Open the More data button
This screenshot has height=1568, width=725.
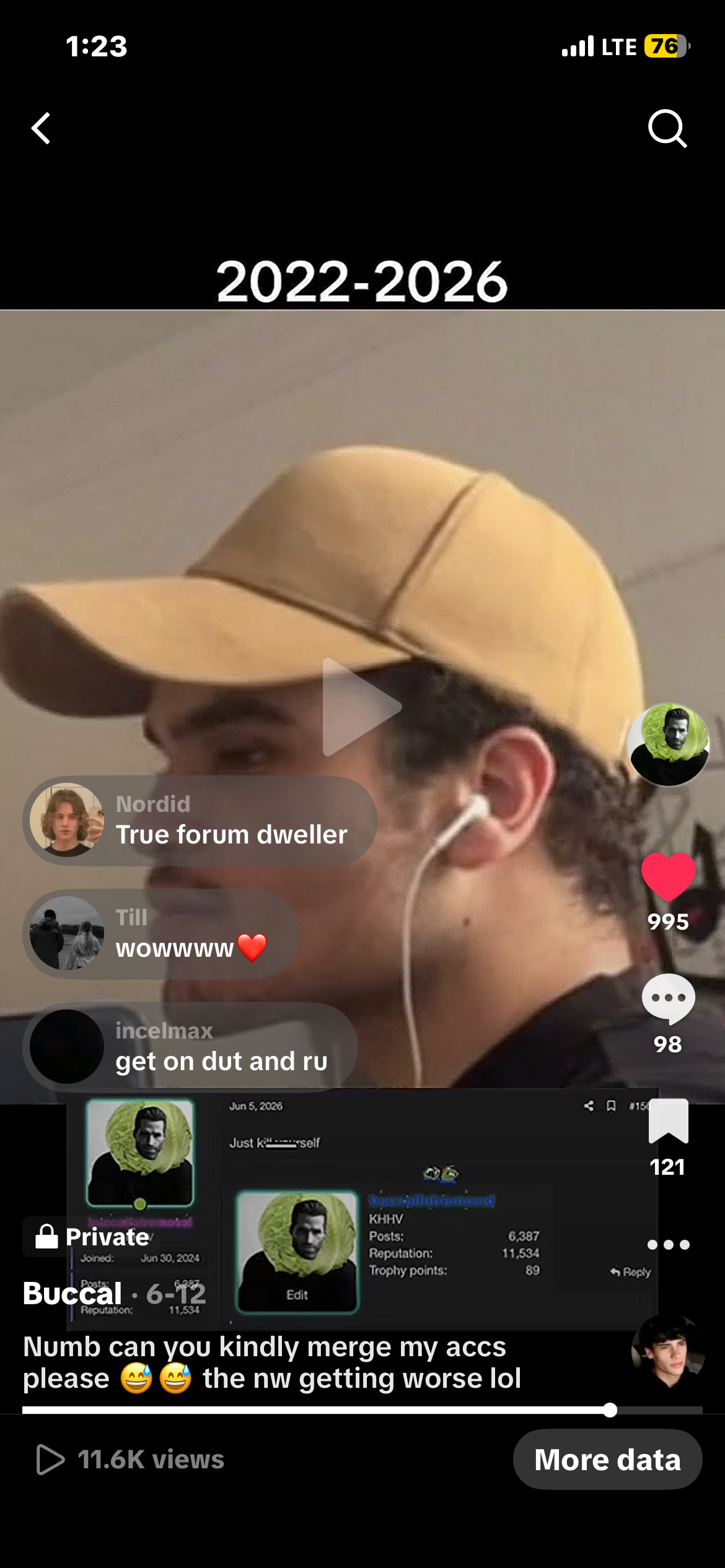click(x=607, y=1460)
